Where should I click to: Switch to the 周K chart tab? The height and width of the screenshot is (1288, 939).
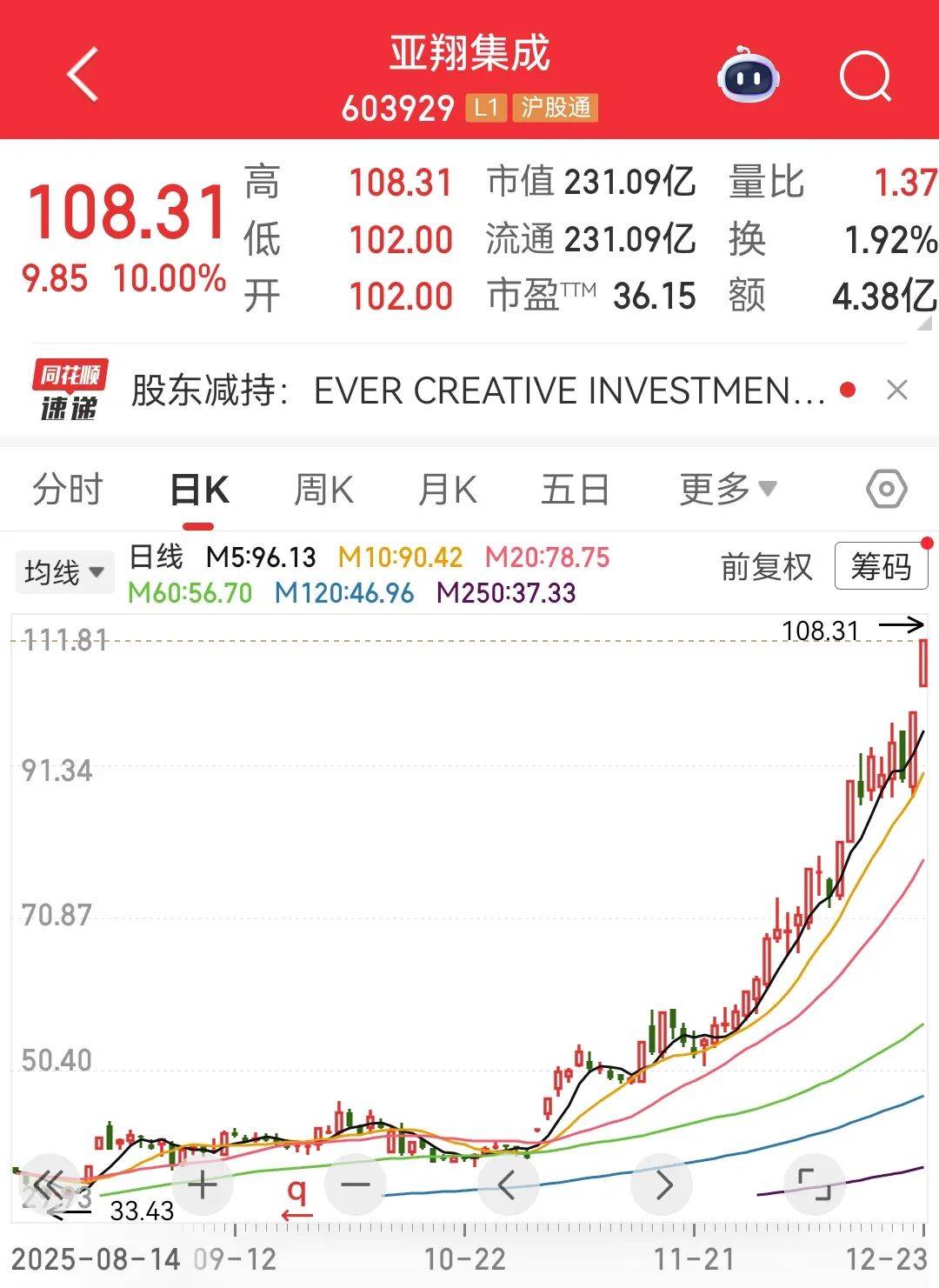(323, 490)
